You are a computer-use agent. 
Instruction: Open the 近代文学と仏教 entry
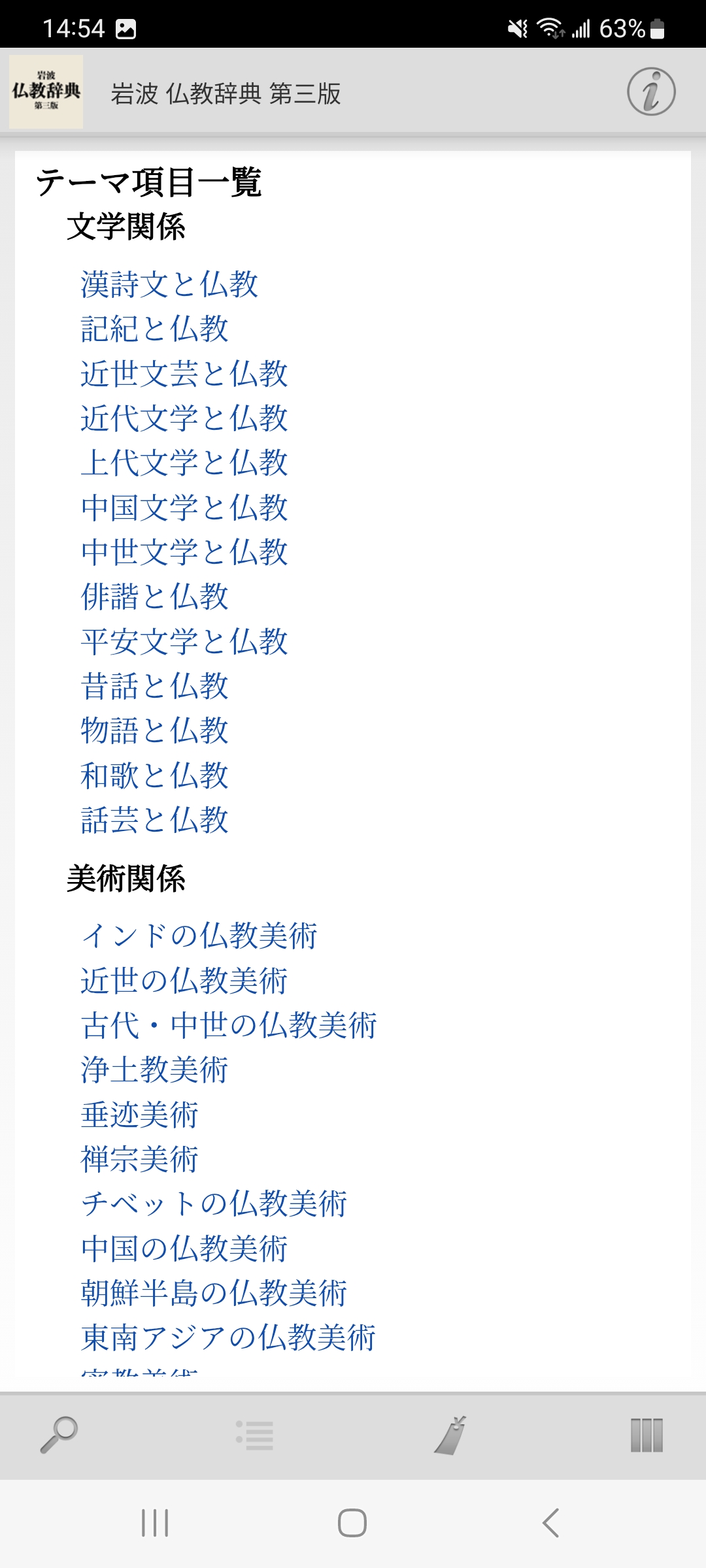(184, 418)
